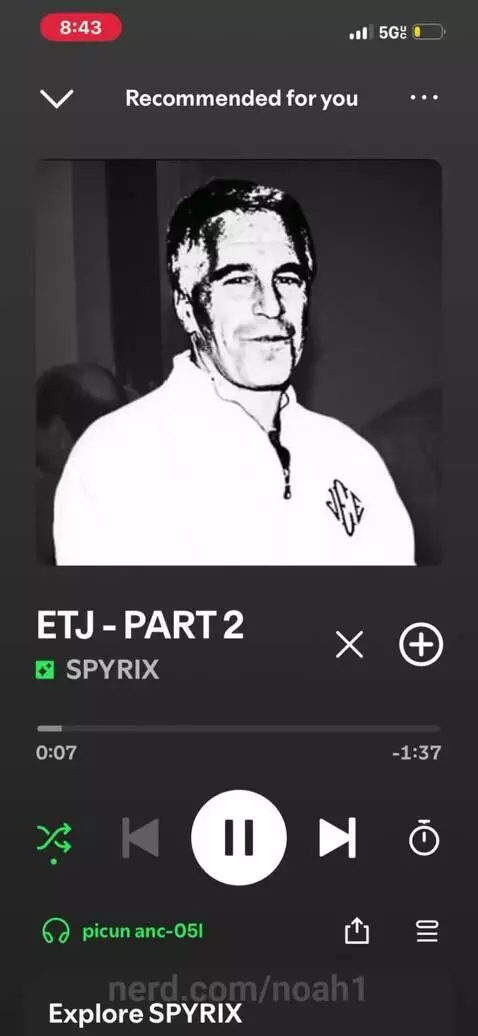Open the three-dot options menu
Viewport: 478px width, 1036px height.
tap(424, 98)
